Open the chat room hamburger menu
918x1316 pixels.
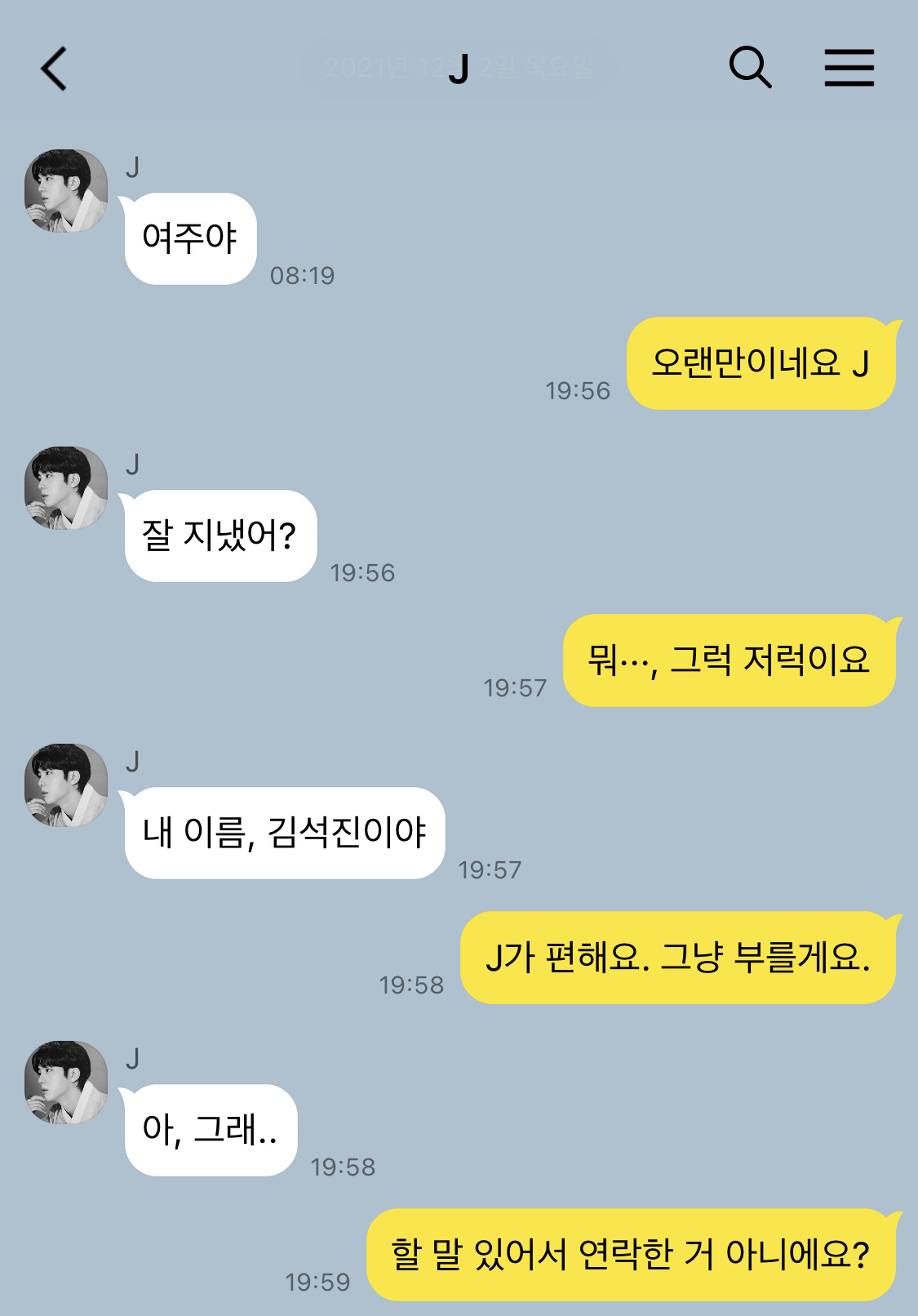click(x=849, y=68)
